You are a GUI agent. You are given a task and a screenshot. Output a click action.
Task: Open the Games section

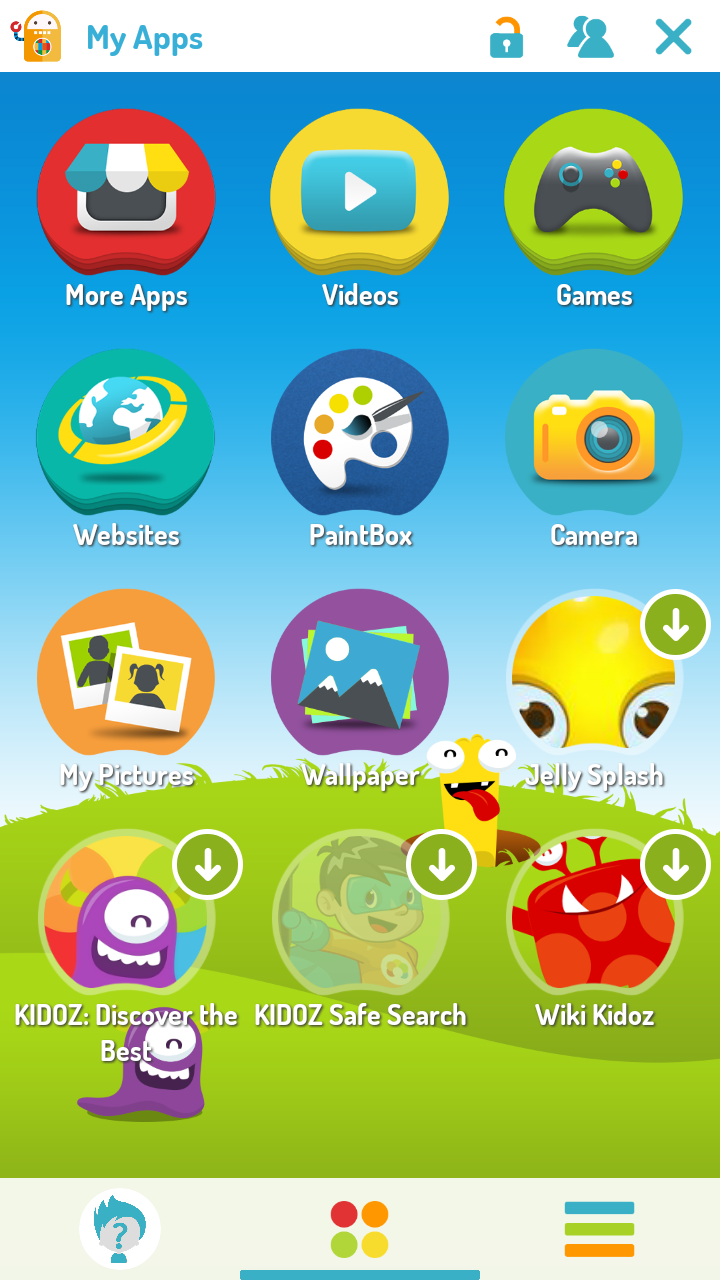594,195
